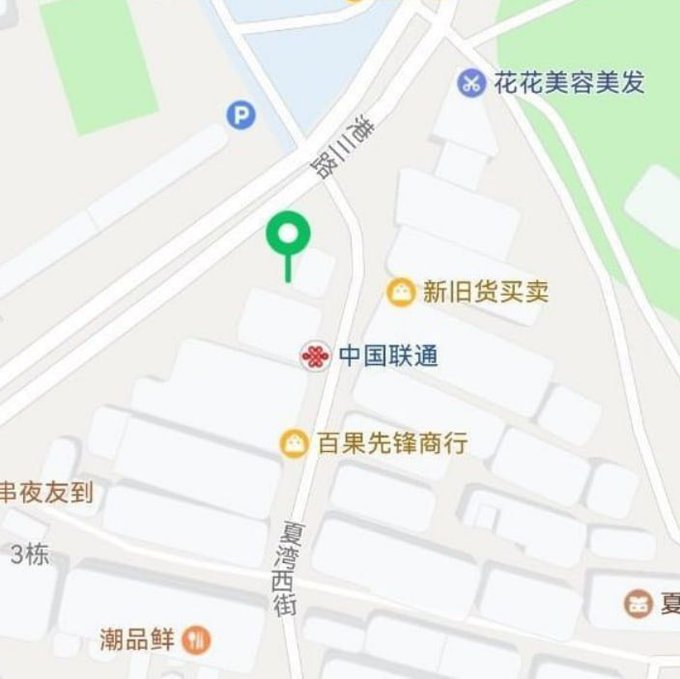The width and height of the screenshot is (680, 679).
Task: Tap the 花花美容美发 salon marker
Action: click(x=471, y=83)
